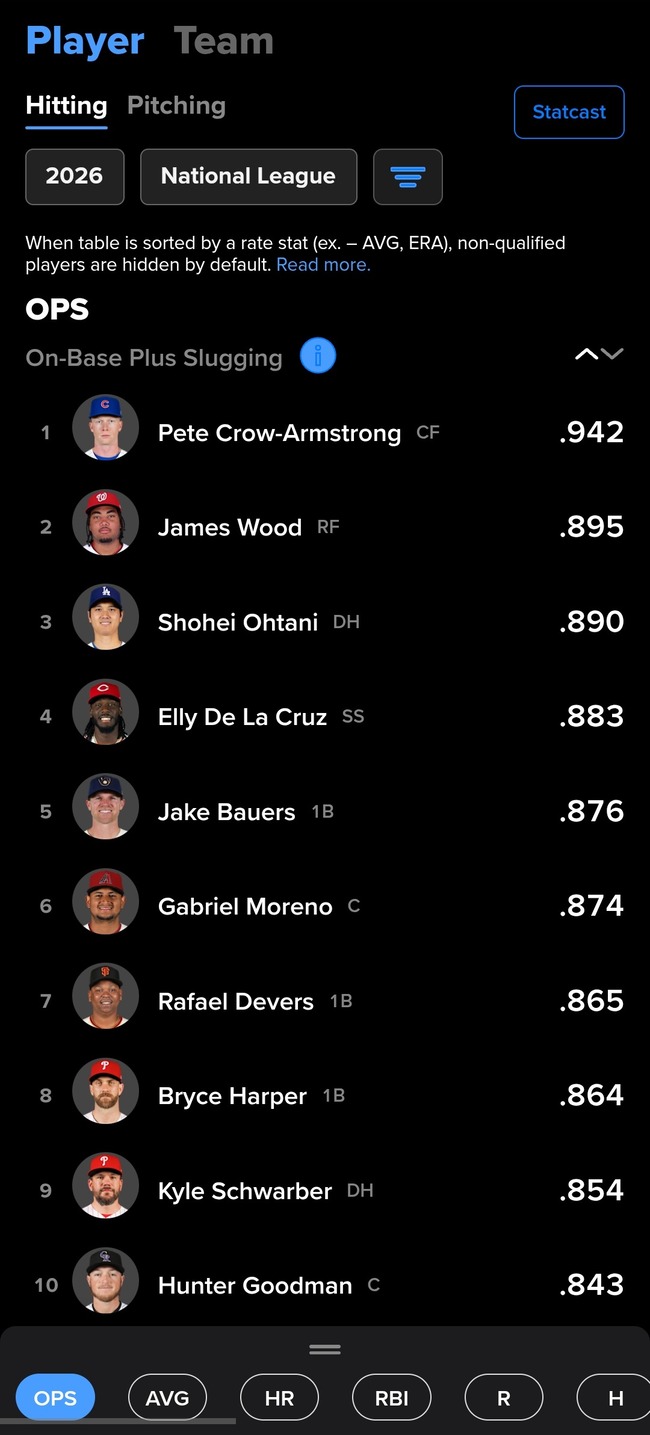The image size is (650, 1435).
Task: Select the Pitching tab
Action: [x=176, y=106]
